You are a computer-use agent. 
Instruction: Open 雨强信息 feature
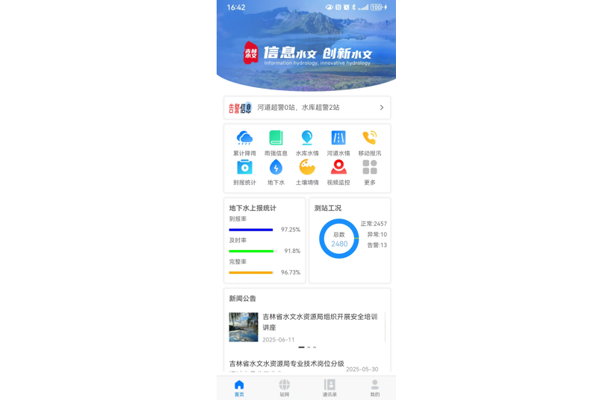pos(276,141)
